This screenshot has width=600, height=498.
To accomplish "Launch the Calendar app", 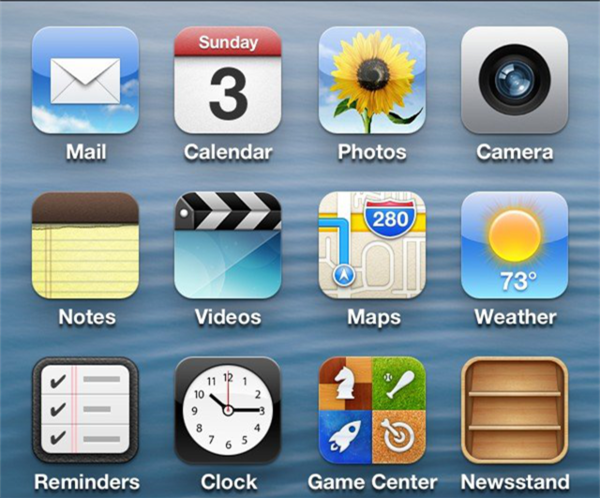I will (228, 80).
